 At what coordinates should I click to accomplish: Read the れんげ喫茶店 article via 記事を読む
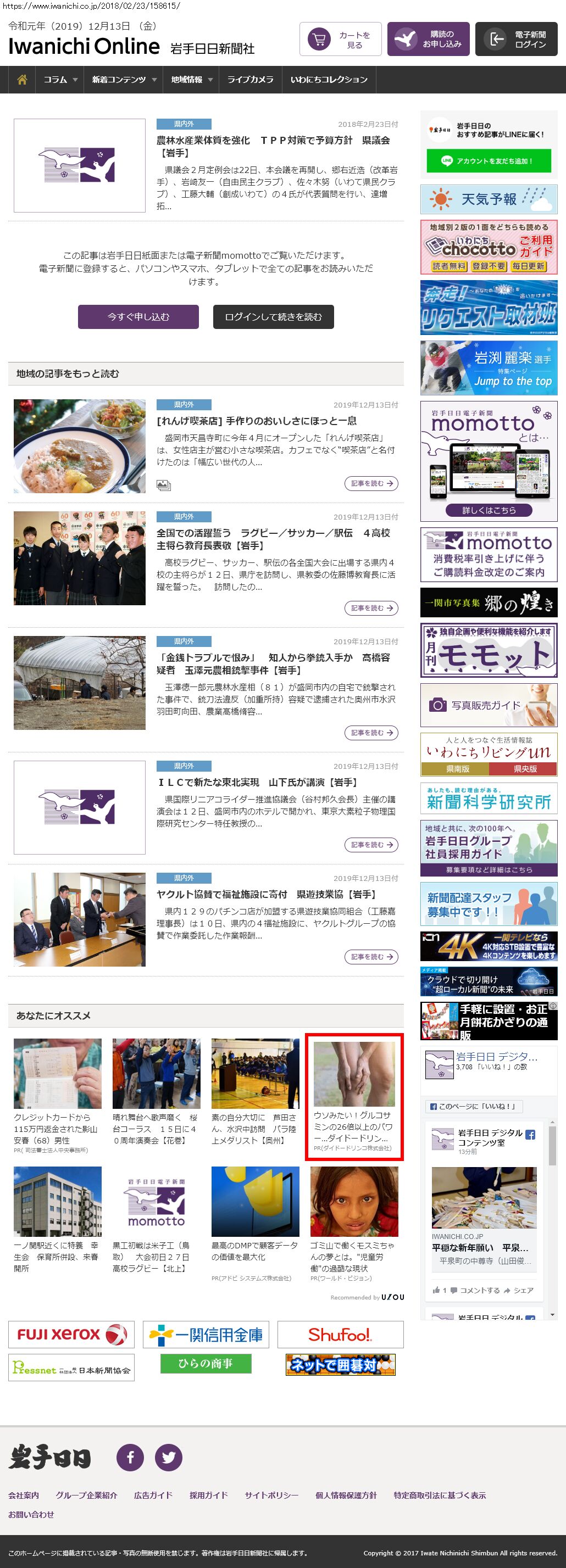click(371, 483)
